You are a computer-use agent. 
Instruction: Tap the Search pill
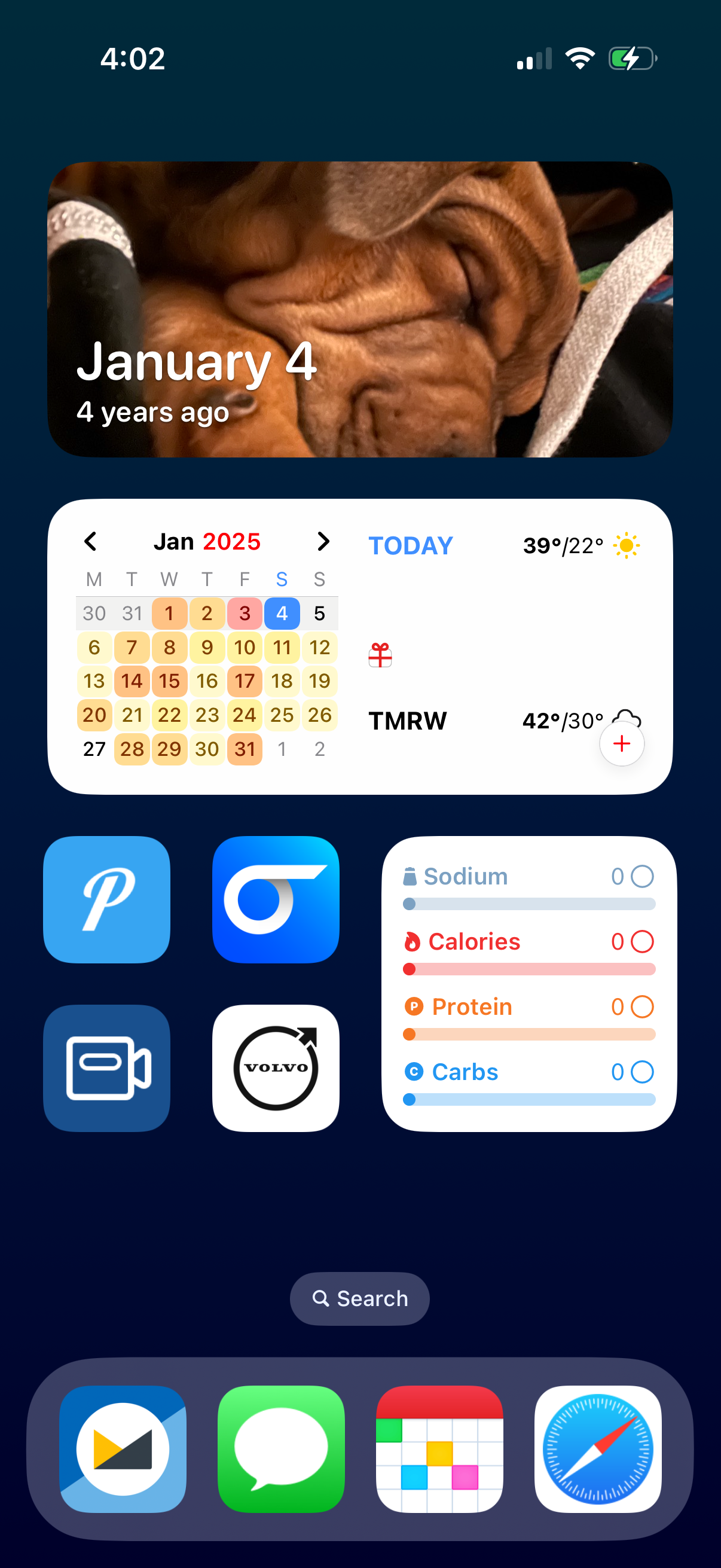click(359, 1298)
